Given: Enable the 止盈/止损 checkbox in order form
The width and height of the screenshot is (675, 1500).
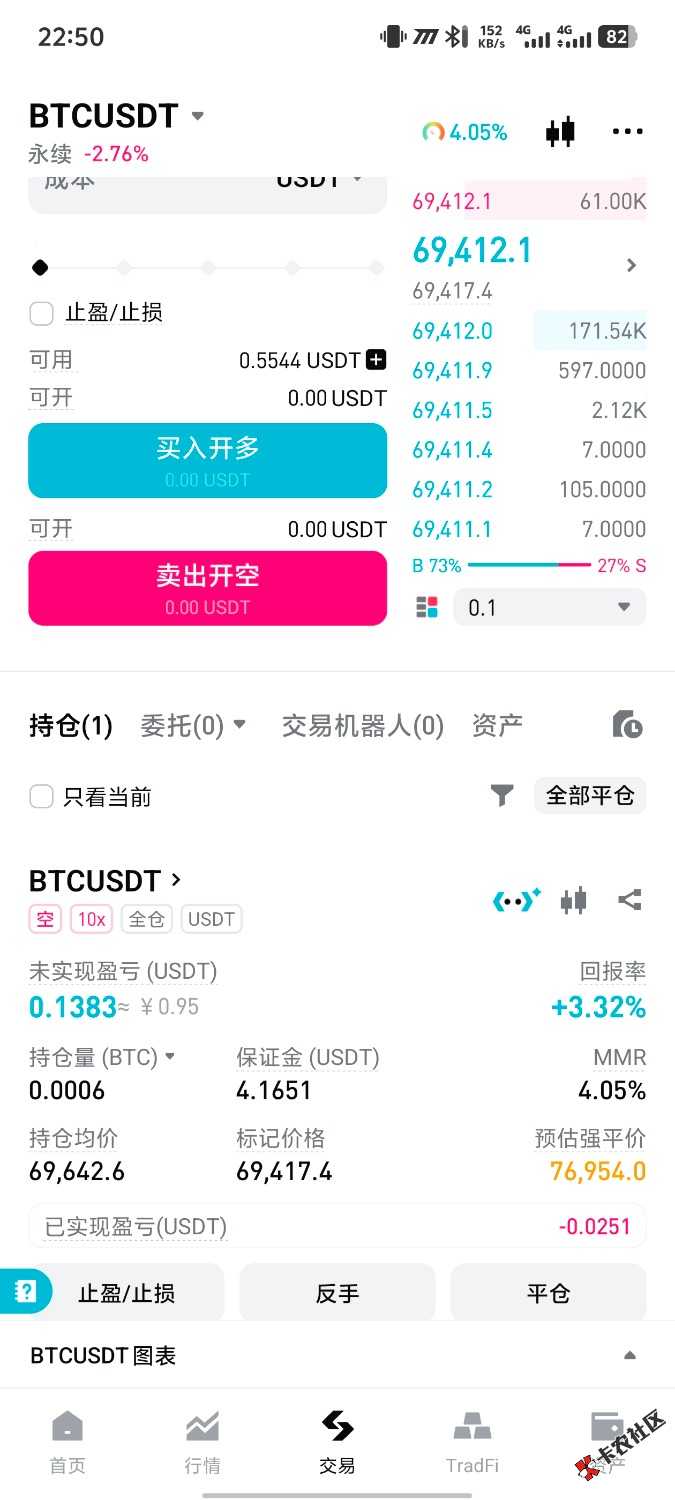Looking at the screenshot, I should [41, 314].
